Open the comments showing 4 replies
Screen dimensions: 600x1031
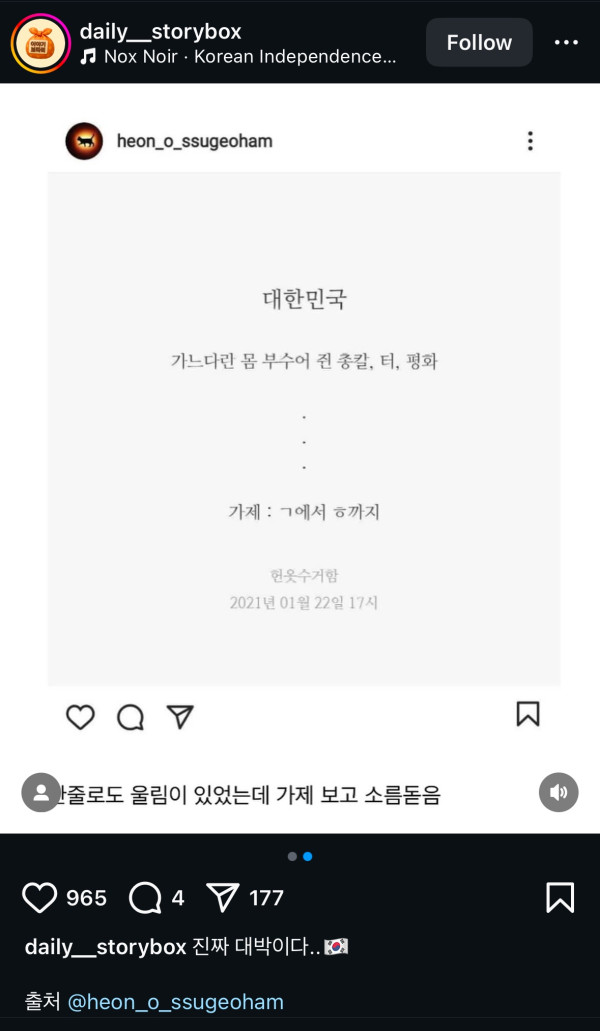tap(146, 898)
